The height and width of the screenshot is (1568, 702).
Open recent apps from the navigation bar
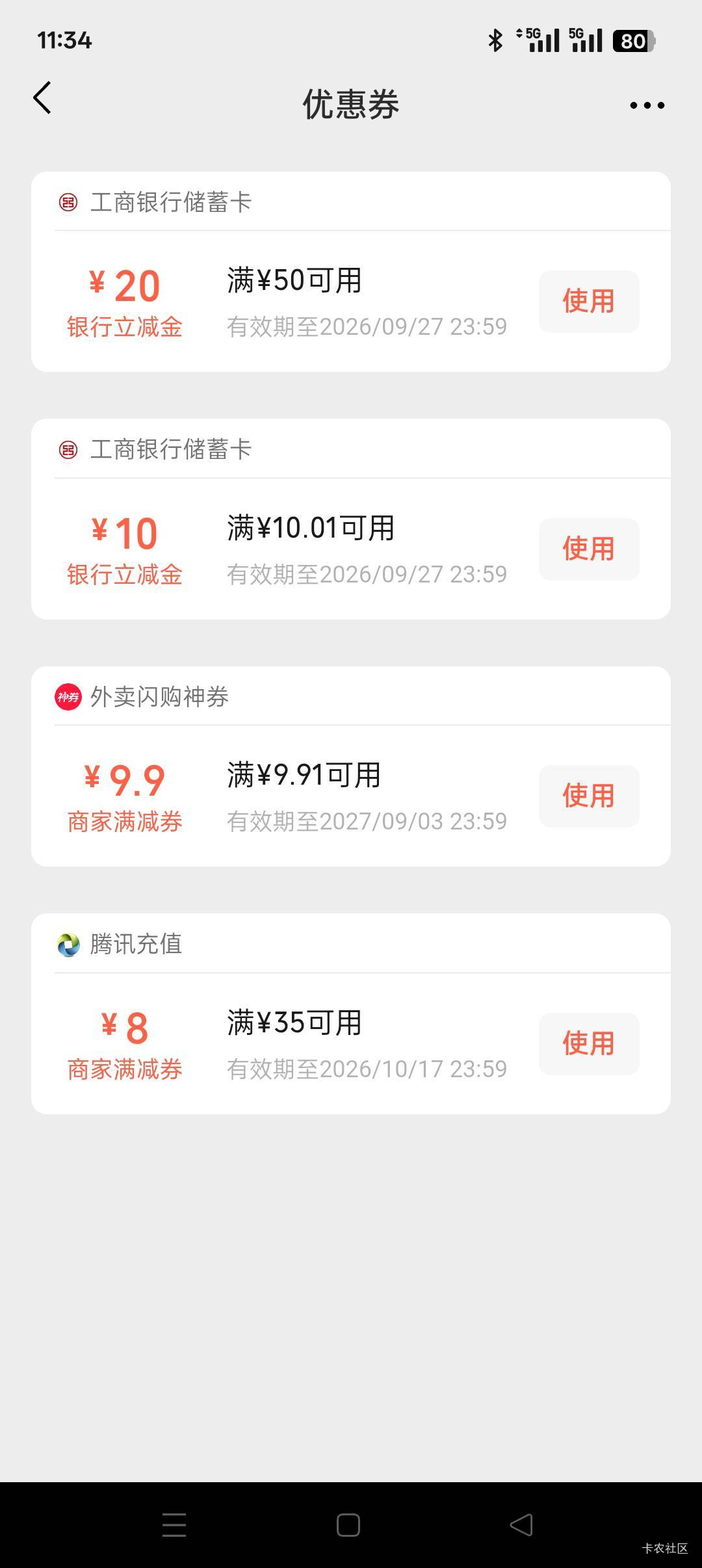point(174,1524)
